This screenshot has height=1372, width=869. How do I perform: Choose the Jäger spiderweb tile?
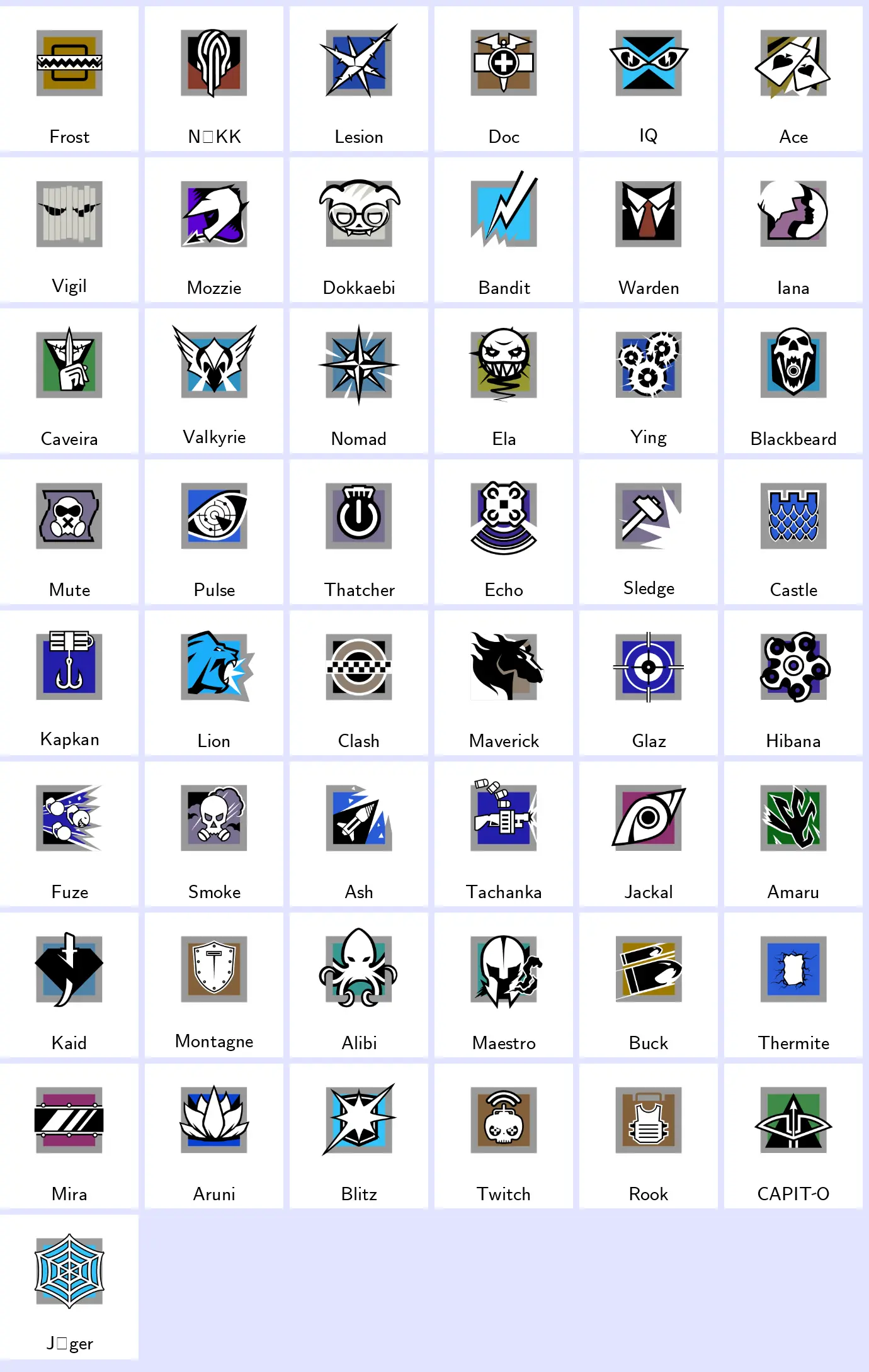tap(69, 1287)
